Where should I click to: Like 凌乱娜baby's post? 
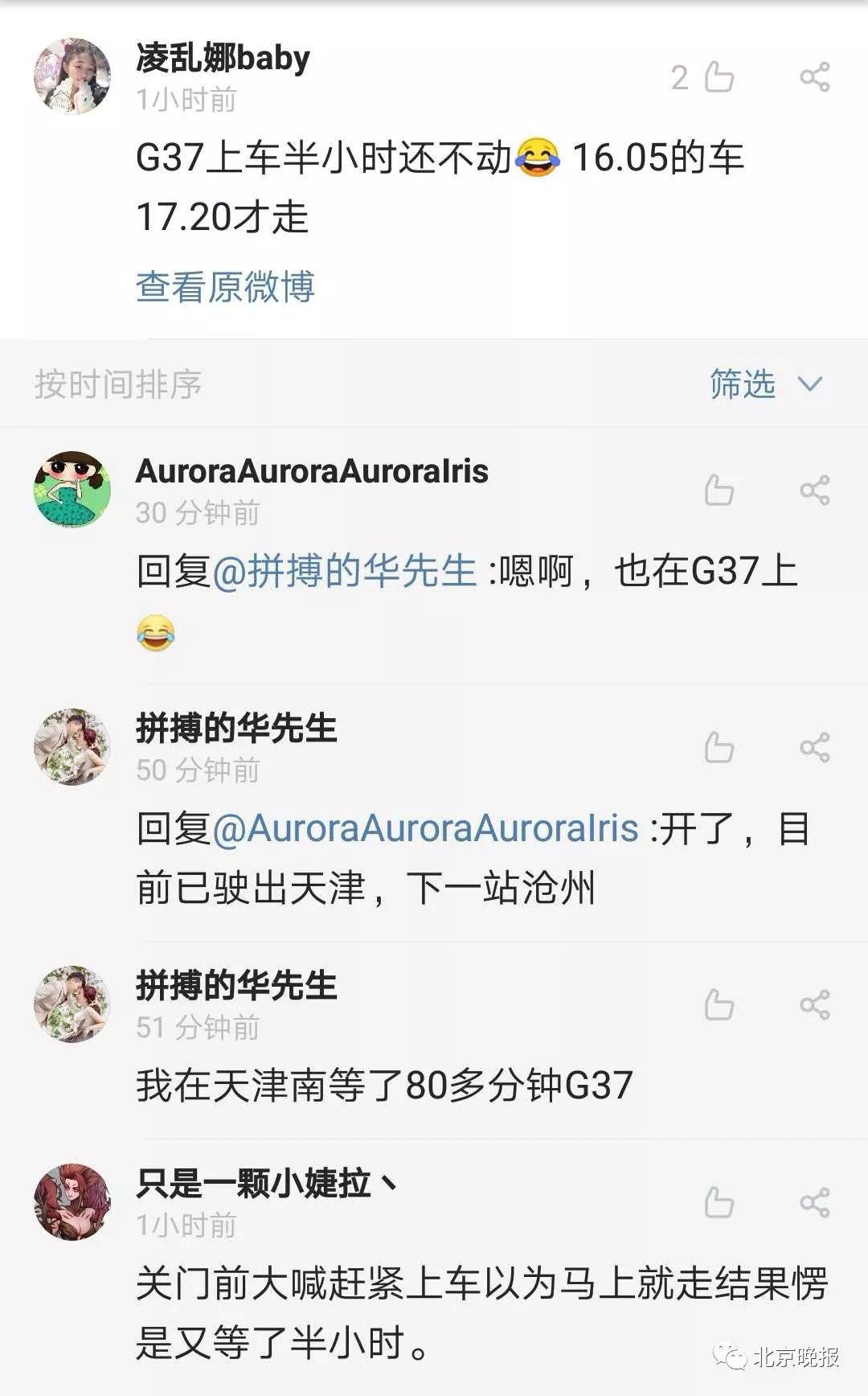click(719, 78)
